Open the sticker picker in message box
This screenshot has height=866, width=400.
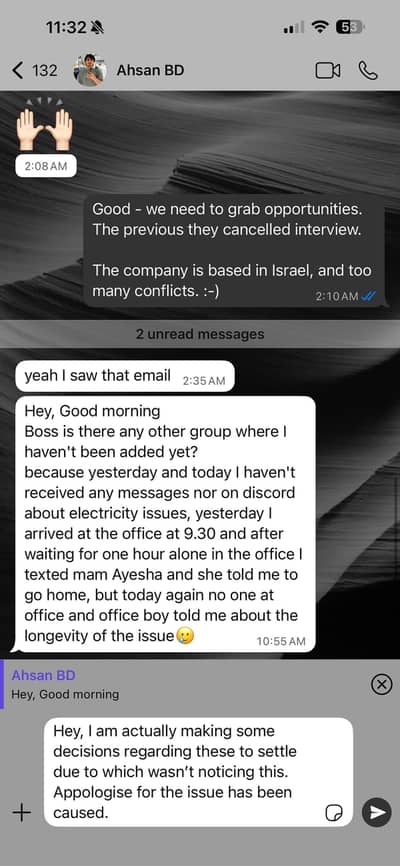pyautogui.click(x=334, y=812)
